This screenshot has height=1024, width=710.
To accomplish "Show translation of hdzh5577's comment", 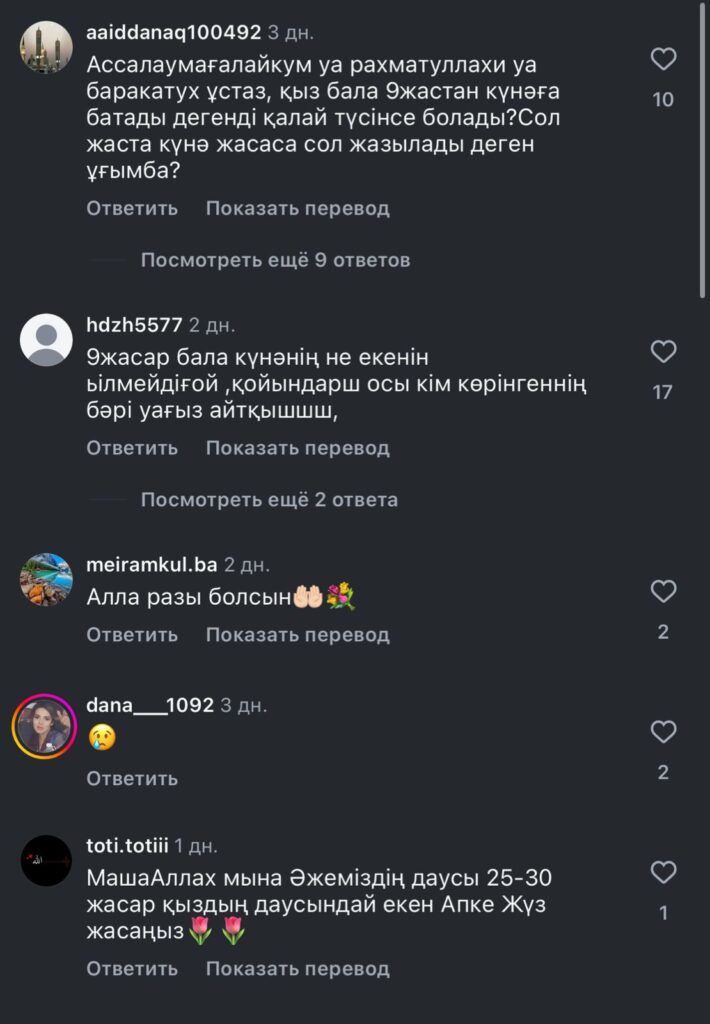I will coord(297,448).
